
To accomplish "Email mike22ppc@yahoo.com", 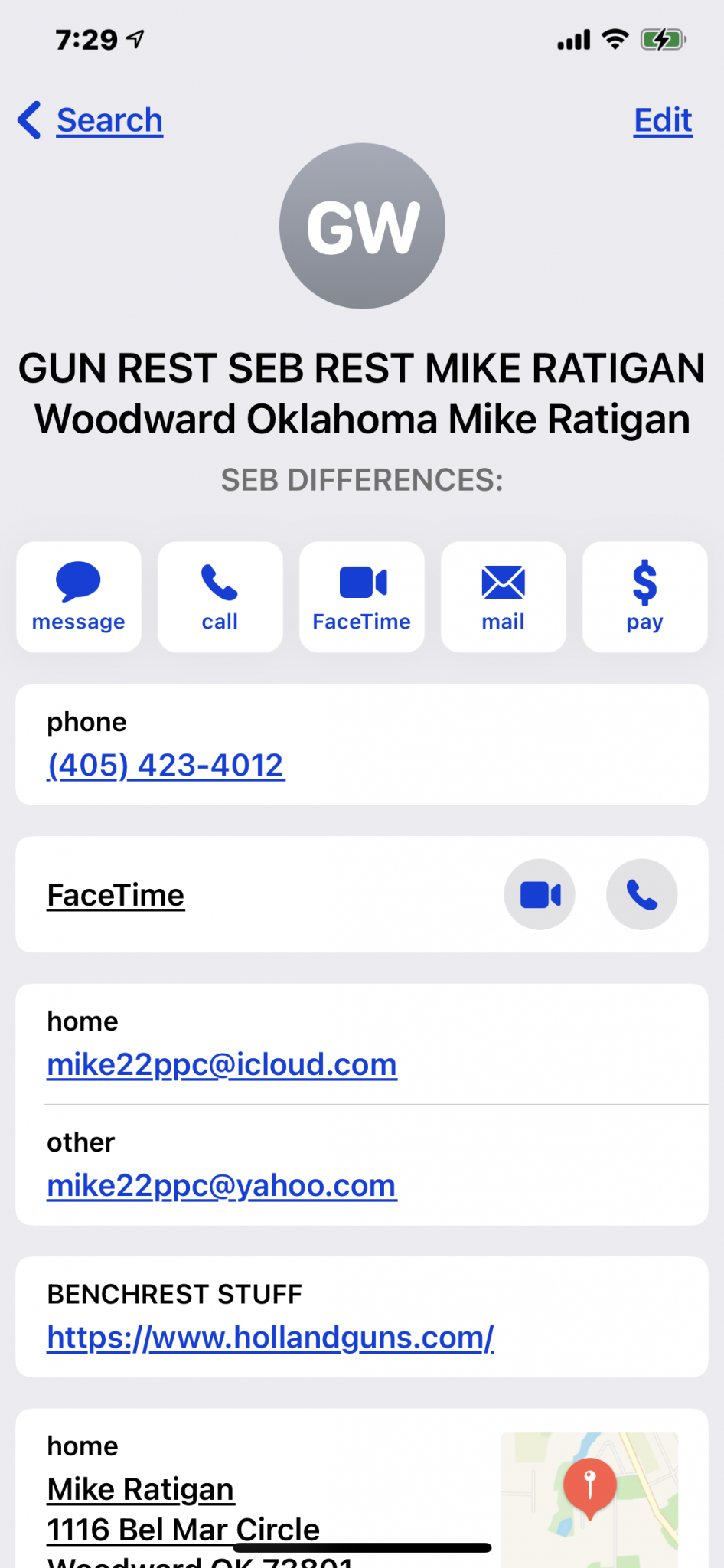I will click(222, 1185).
